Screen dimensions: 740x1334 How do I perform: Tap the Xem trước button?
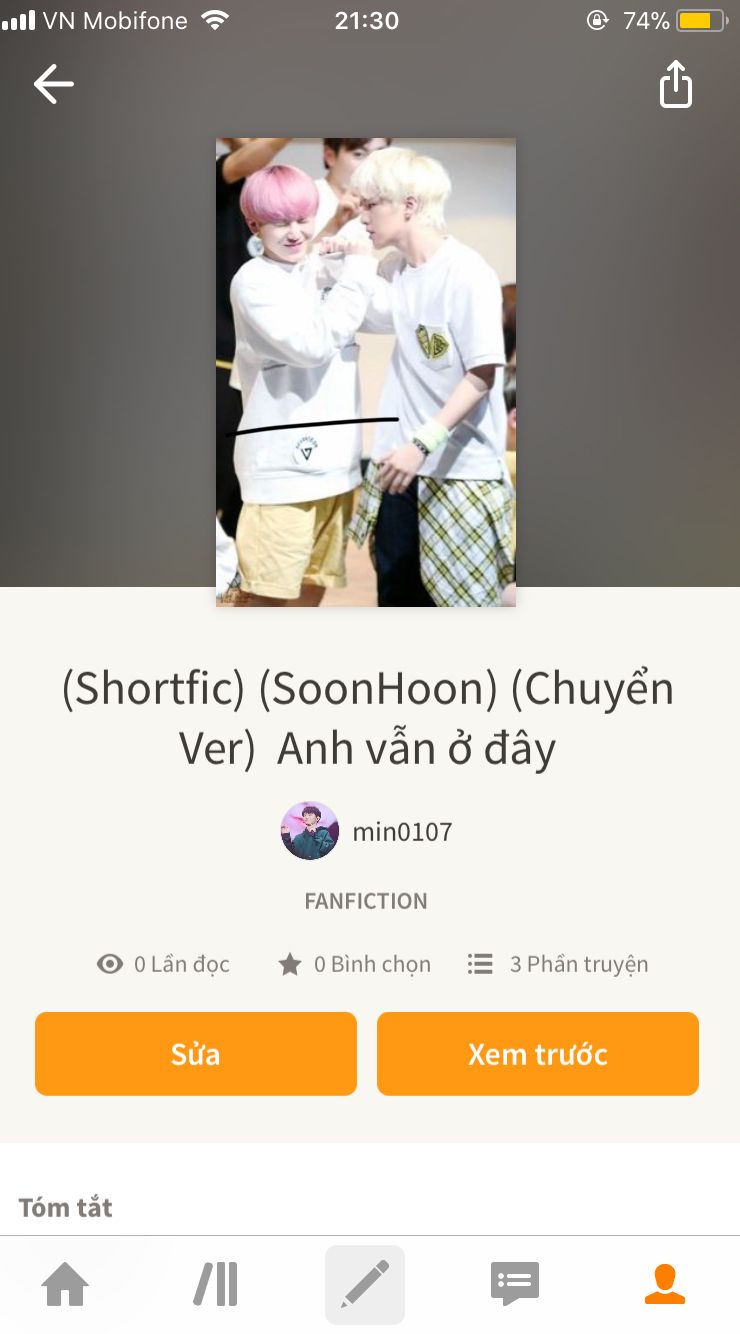pos(538,1054)
